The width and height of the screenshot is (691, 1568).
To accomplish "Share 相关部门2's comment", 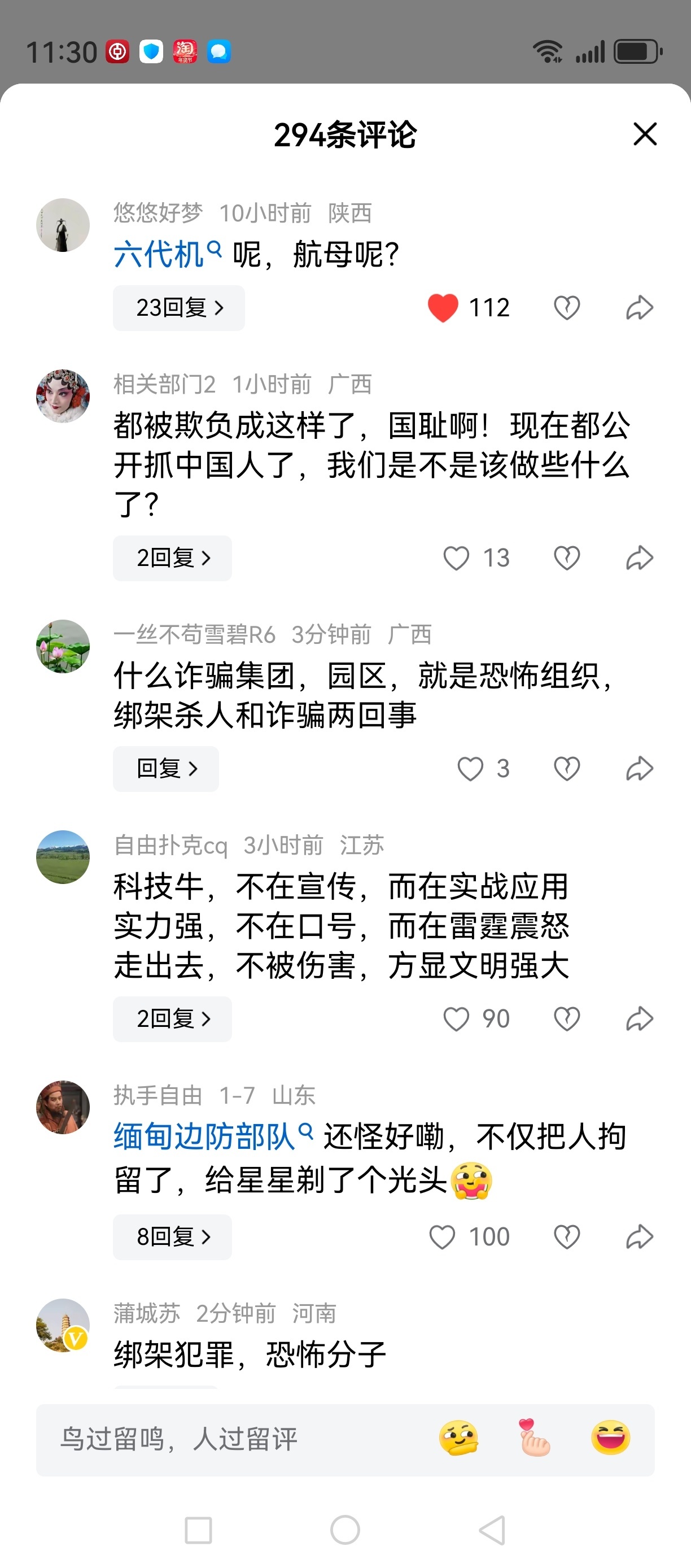I will click(639, 558).
